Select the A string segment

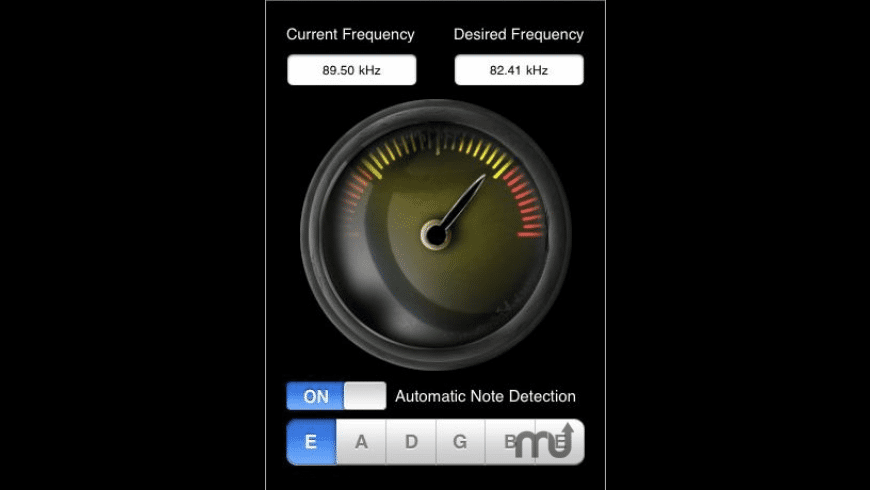coord(361,442)
